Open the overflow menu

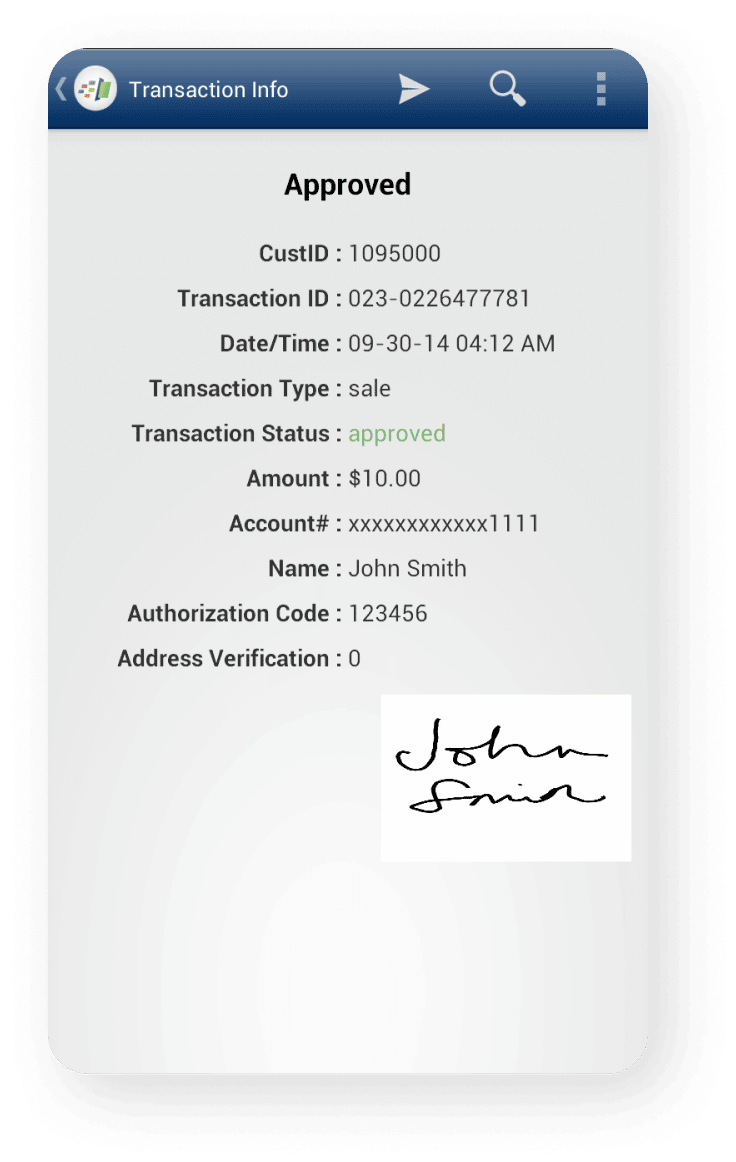[x=600, y=89]
